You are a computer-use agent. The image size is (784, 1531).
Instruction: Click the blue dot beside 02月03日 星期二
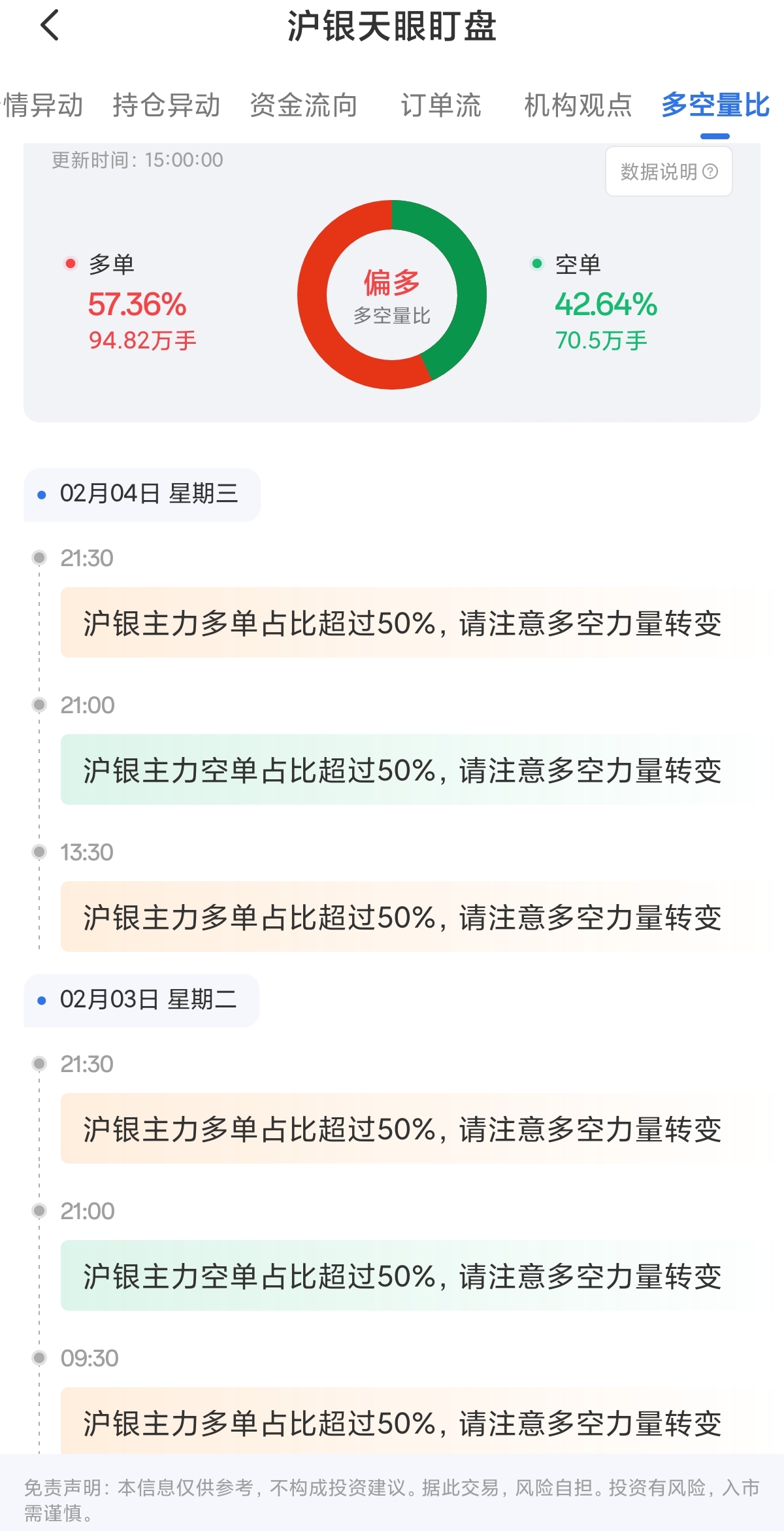(41, 1001)
